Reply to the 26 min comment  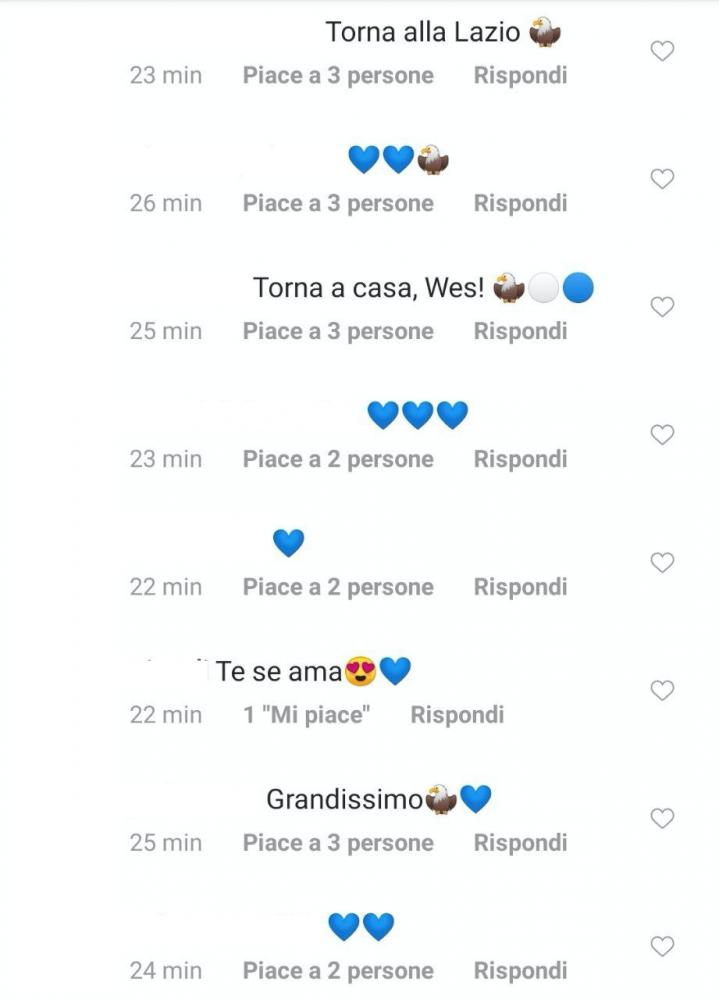(x=520, y=203)
